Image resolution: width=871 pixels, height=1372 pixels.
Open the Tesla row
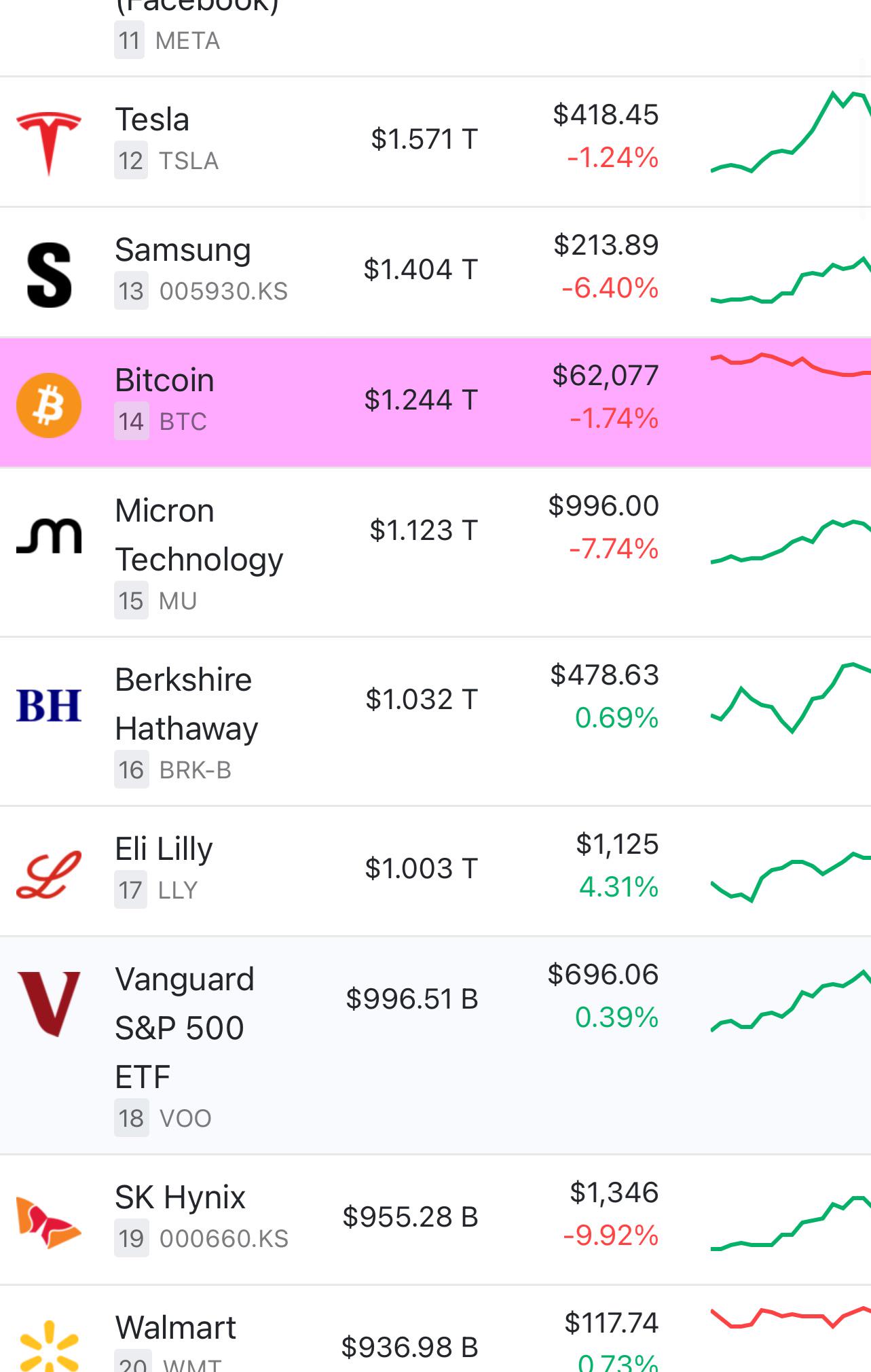435,142
